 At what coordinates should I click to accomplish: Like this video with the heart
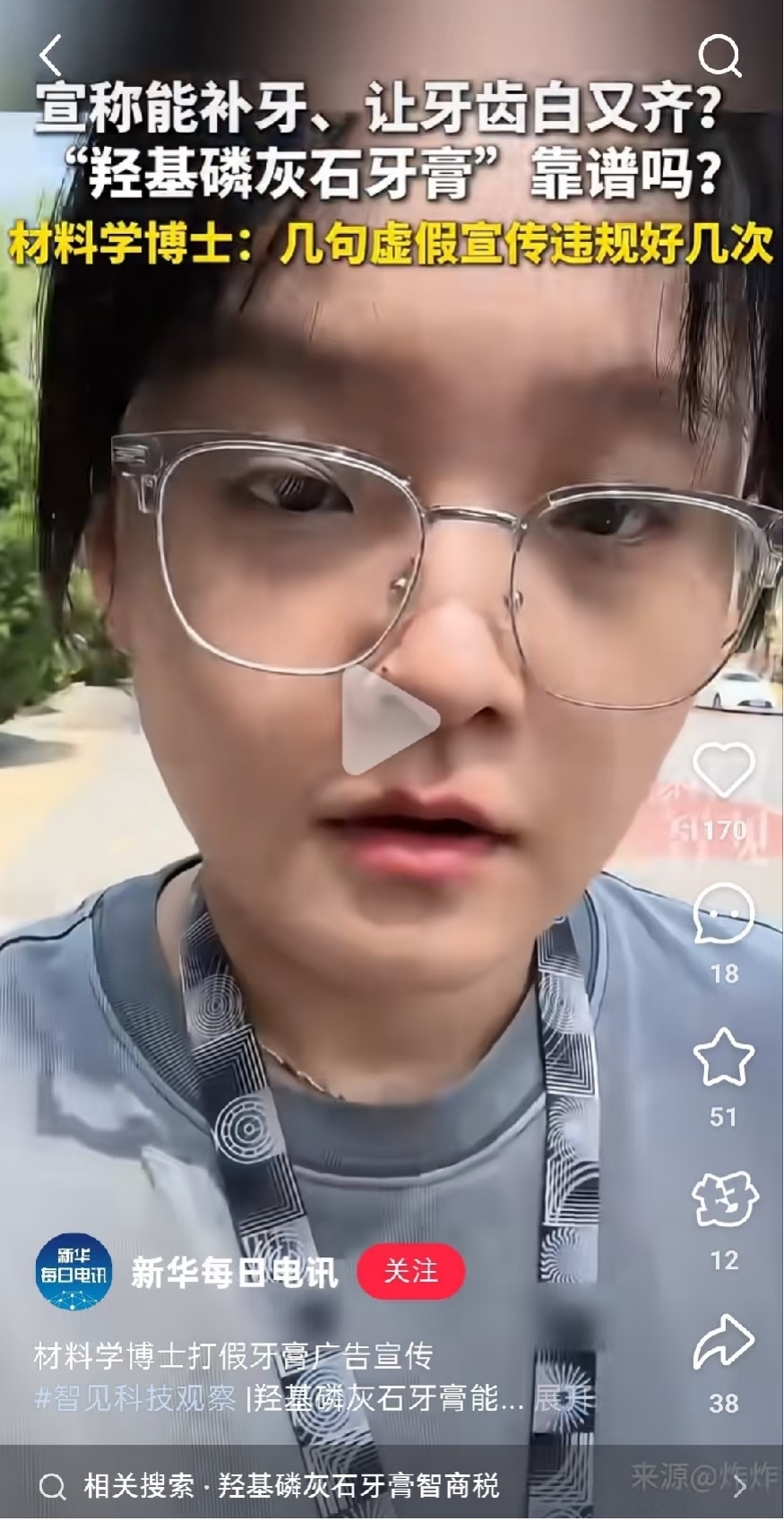723,771
